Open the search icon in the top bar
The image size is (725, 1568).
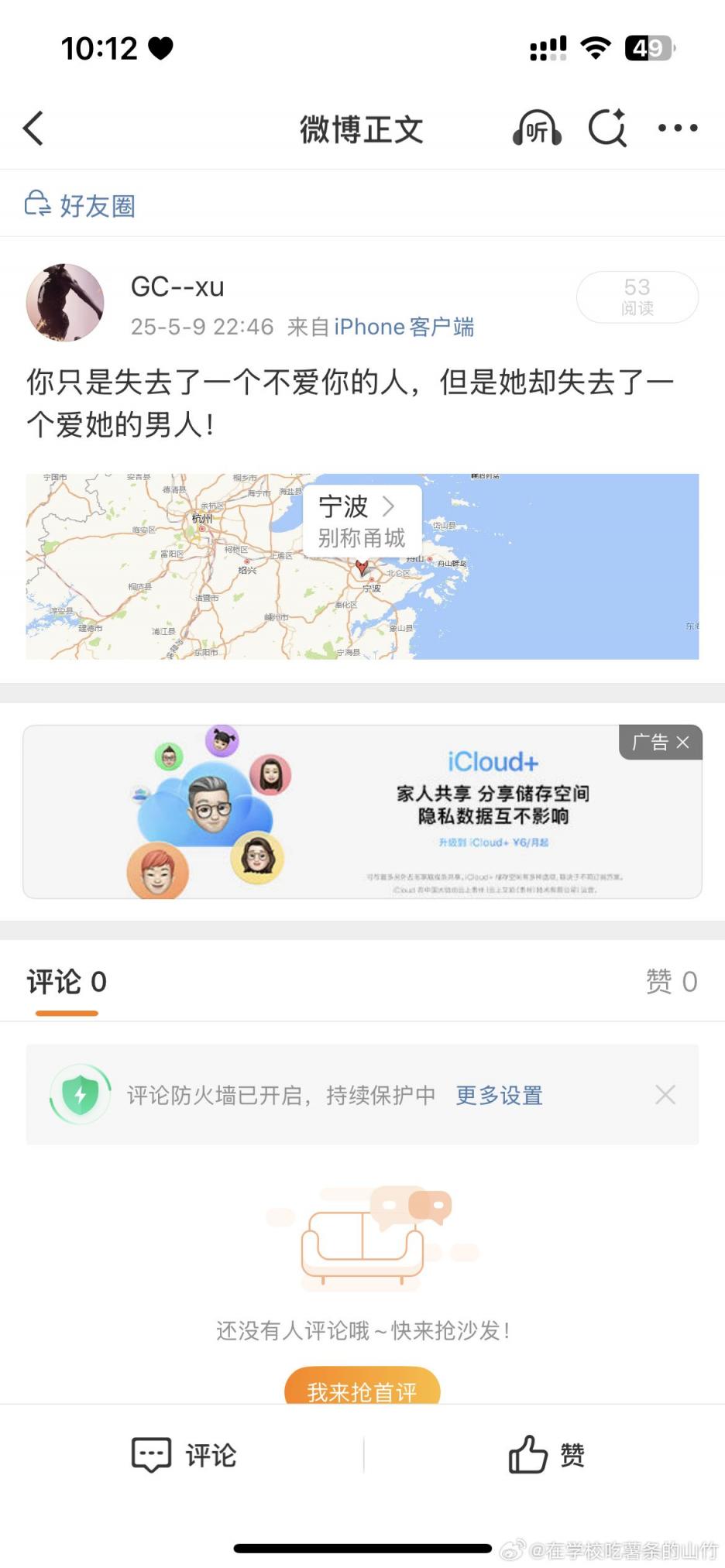pyautogui.click(x=607, y=129)
